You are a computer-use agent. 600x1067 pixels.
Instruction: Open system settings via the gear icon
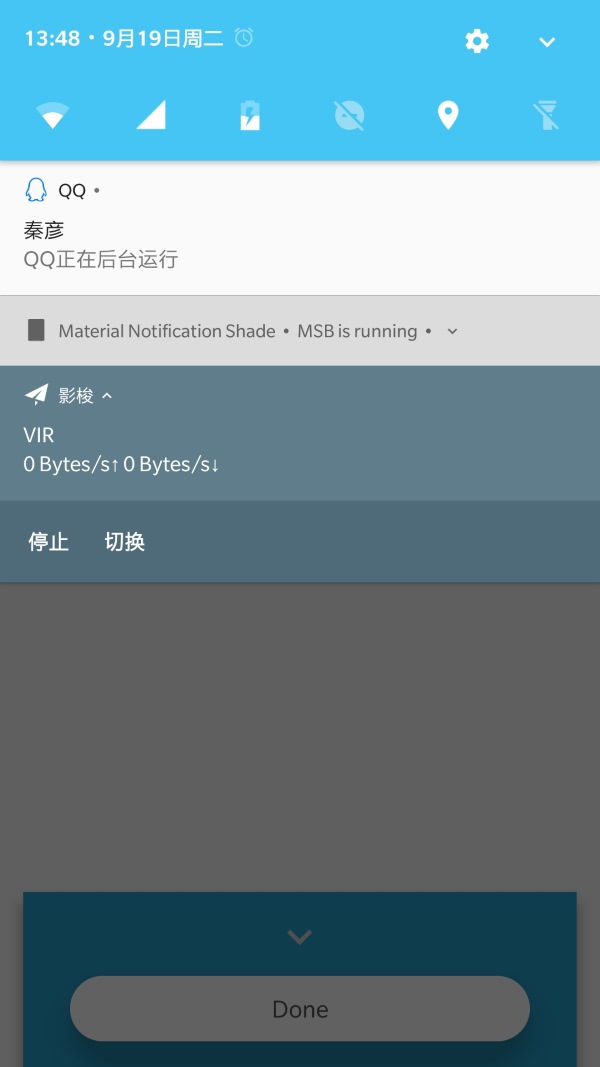(x=477, y=41)
